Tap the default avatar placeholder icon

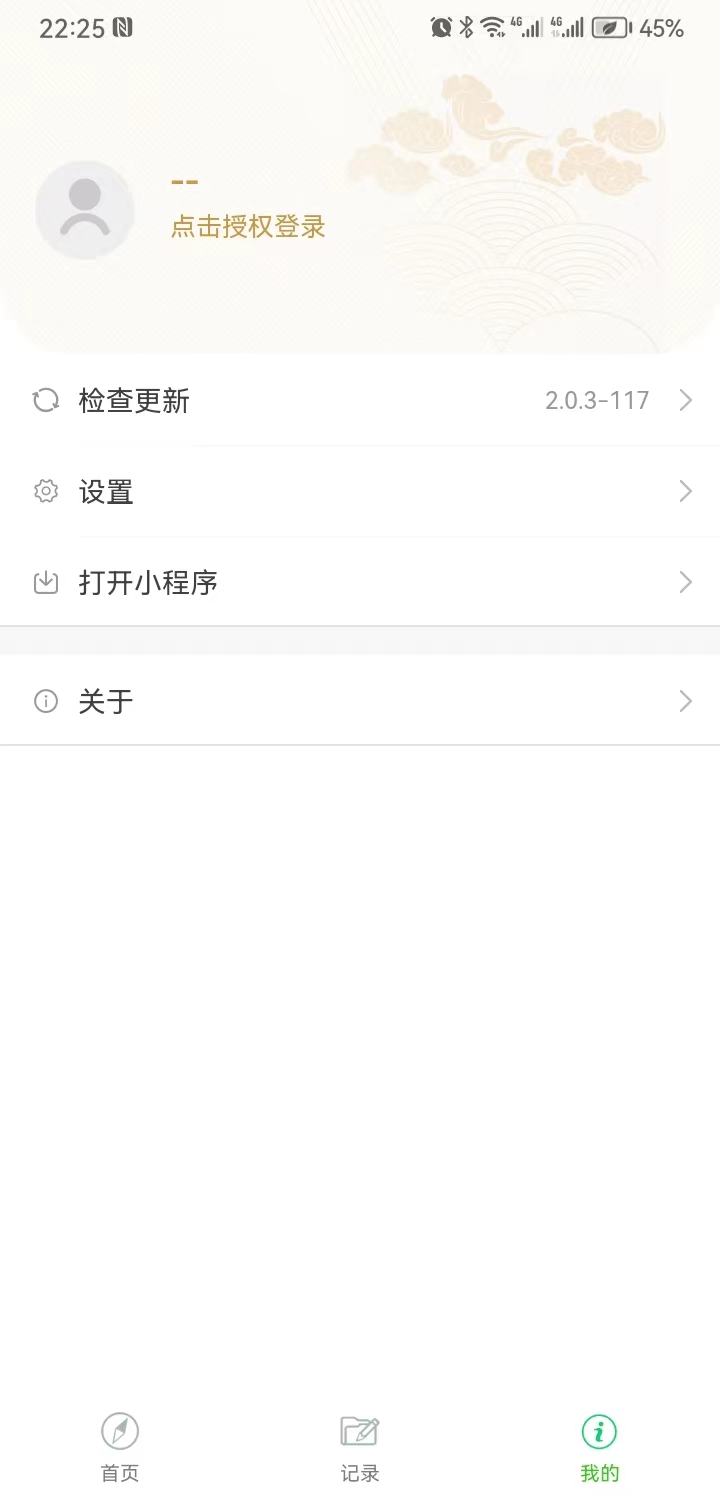(85, 210)
